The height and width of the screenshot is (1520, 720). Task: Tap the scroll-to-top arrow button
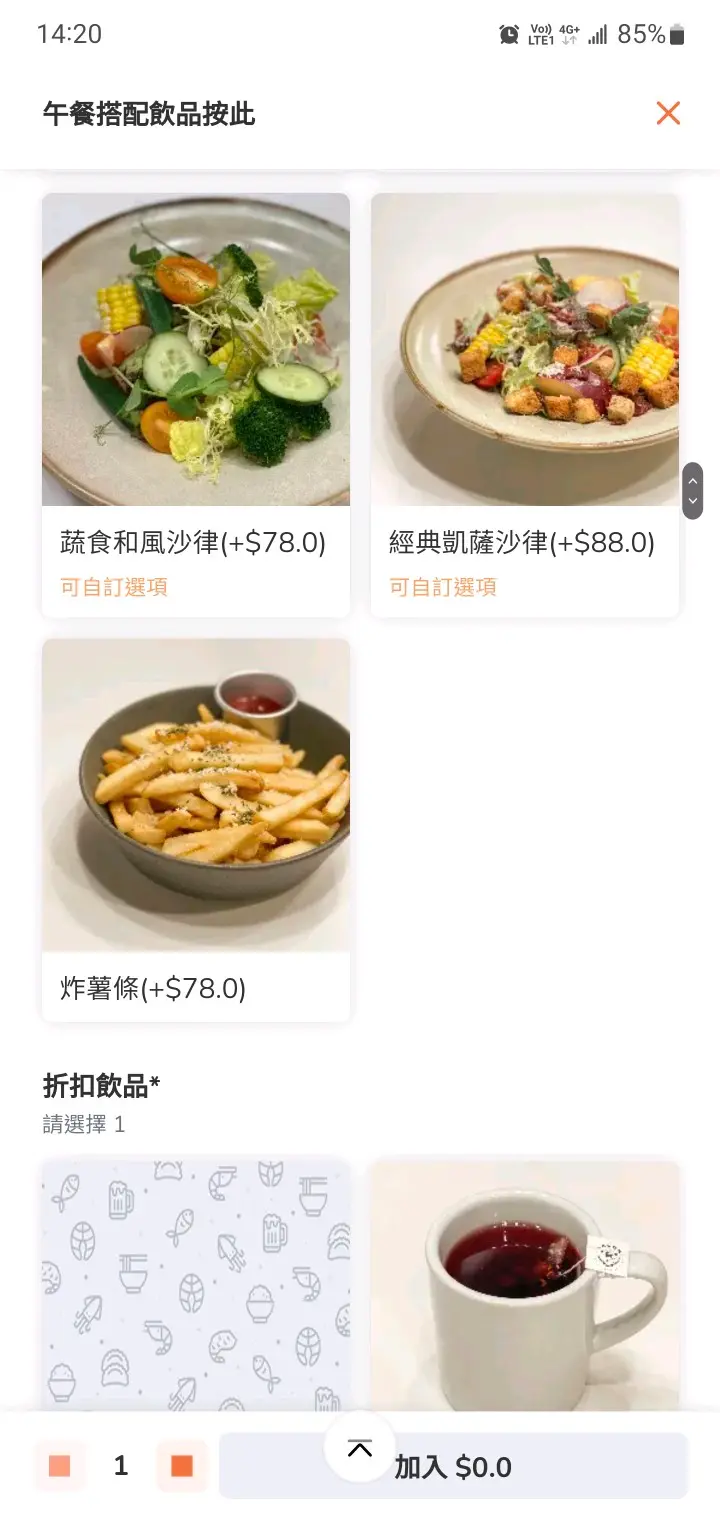click(359, 1447)
